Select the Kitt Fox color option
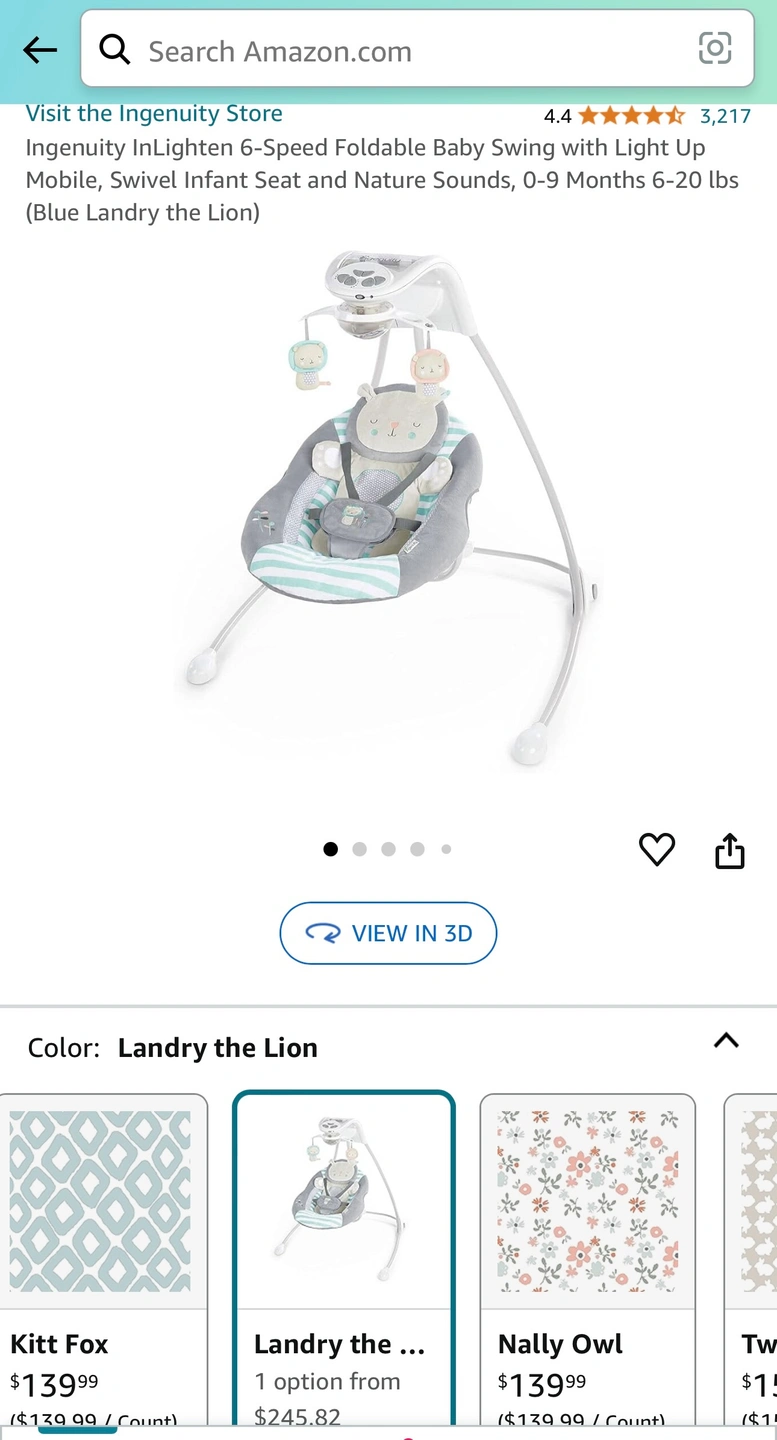 coord(101,1260)
